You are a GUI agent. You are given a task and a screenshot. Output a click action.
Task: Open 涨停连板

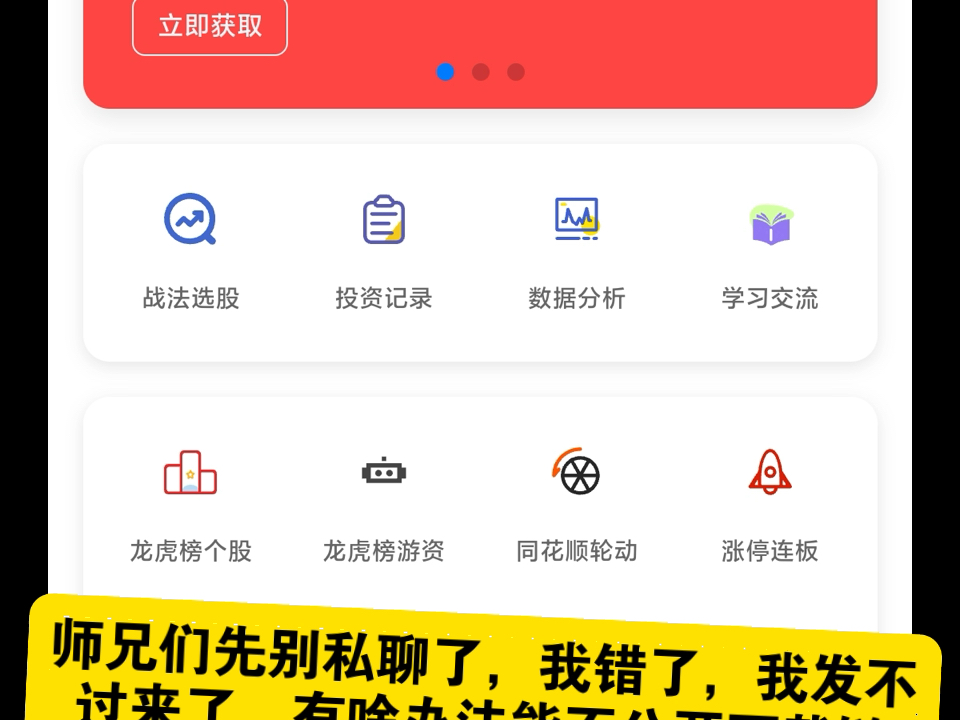click(770, 503)
